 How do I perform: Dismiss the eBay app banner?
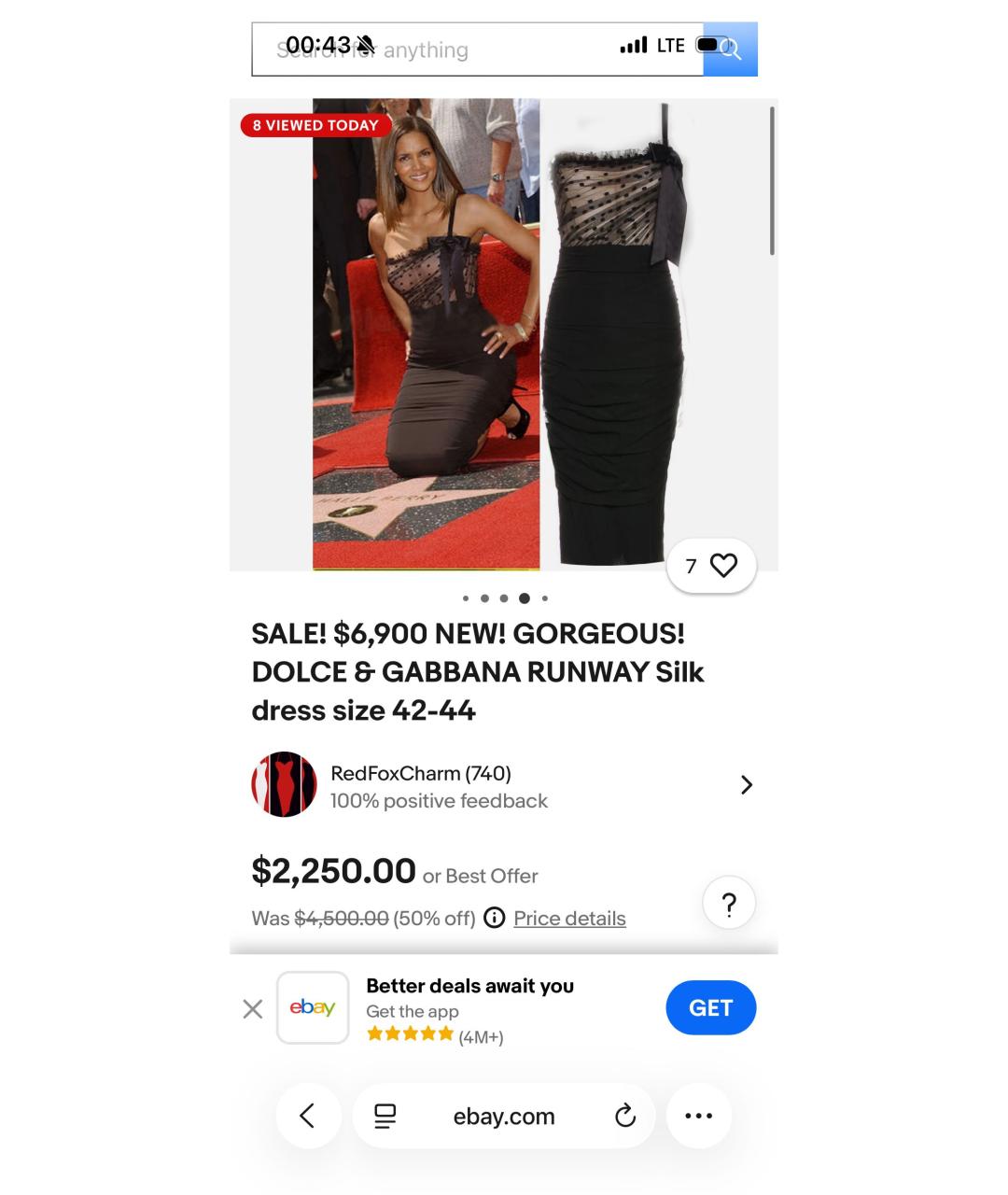pos(253,1008)
